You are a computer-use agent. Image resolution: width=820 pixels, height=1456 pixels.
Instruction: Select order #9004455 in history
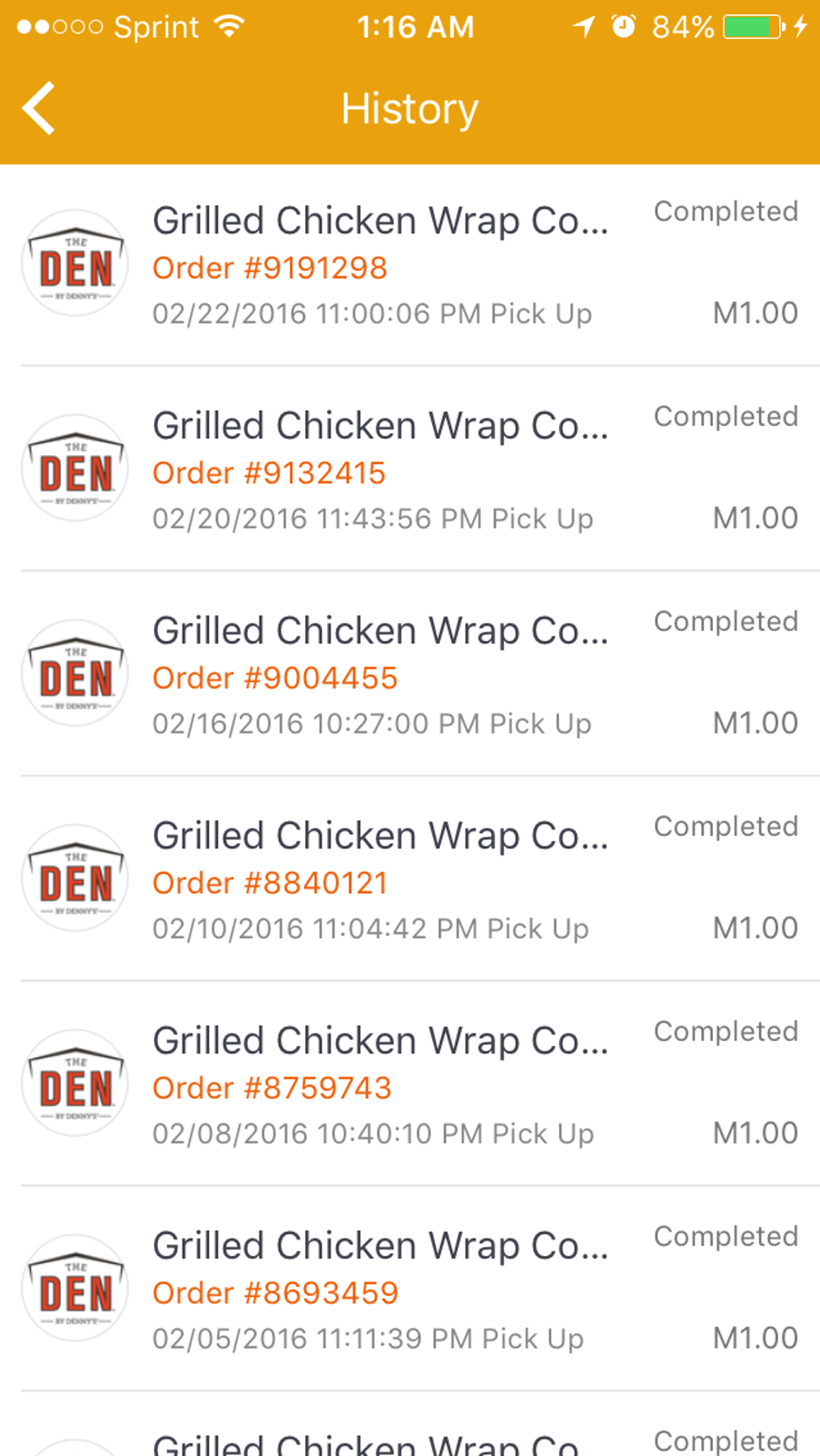point(410,675)
